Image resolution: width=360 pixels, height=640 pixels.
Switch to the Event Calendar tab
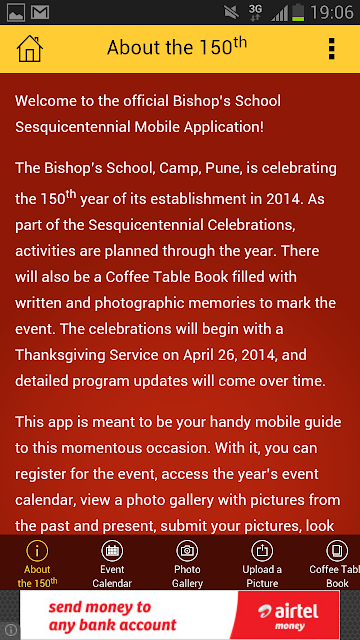(112, 564)
